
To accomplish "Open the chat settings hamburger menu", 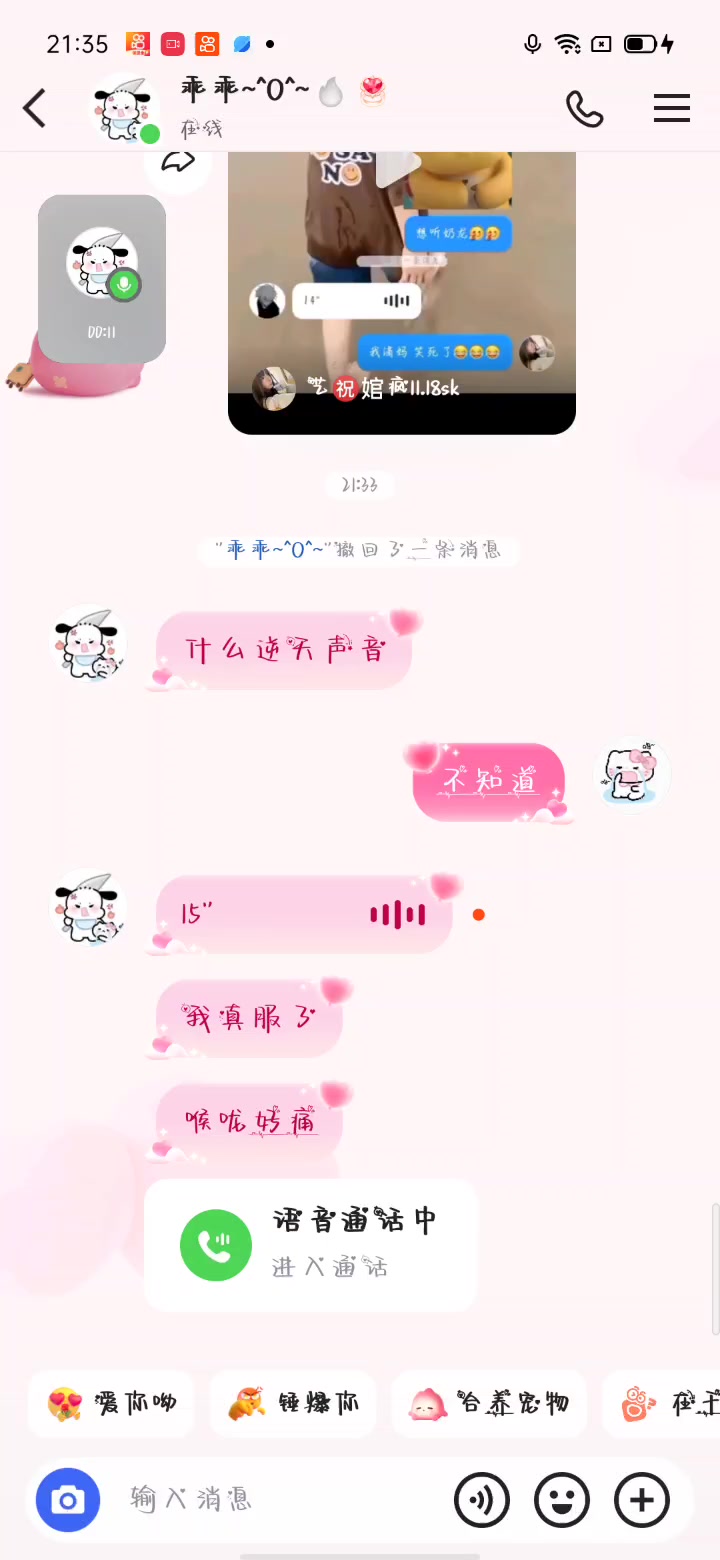I will (672, 108).
